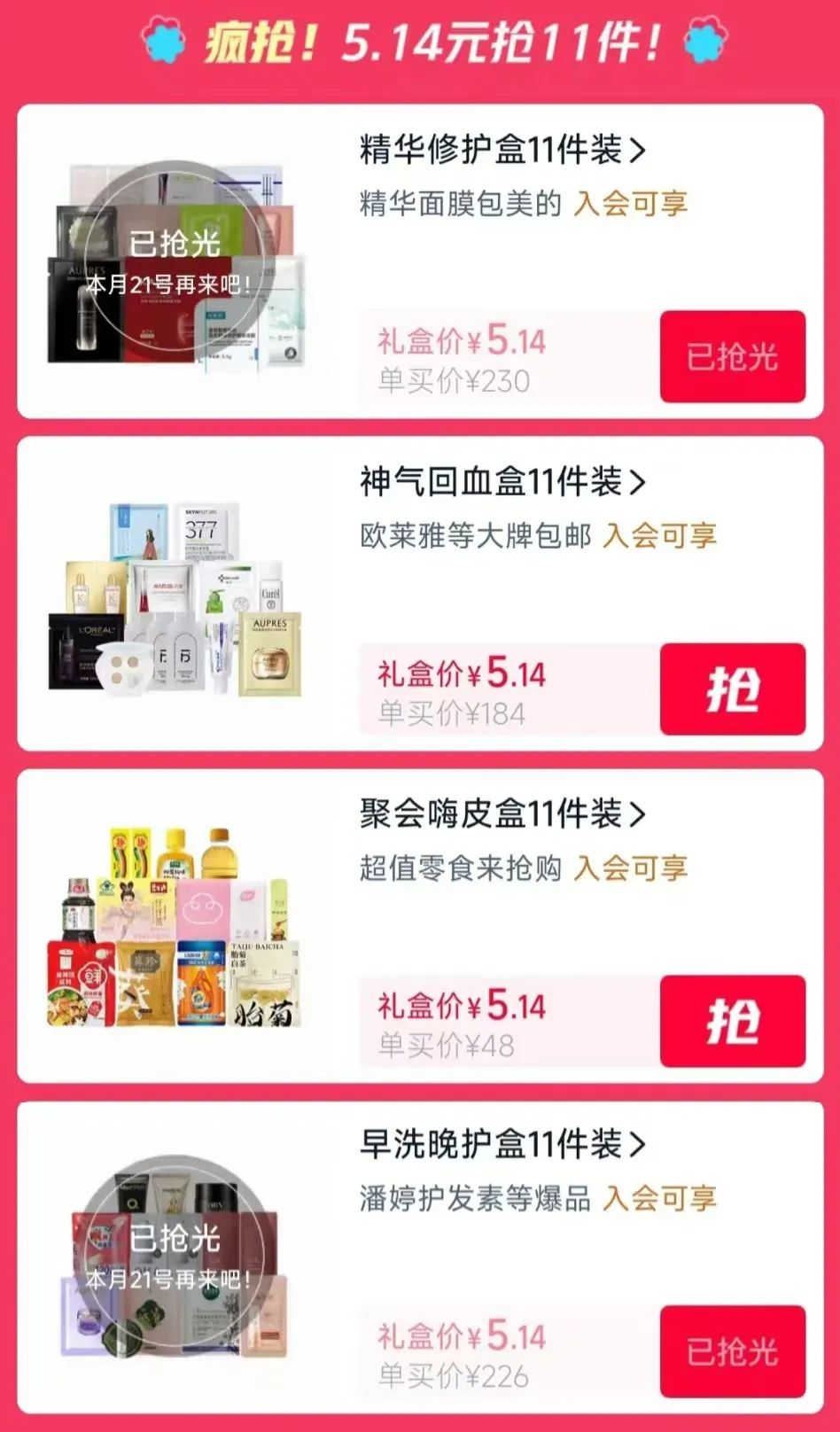Viewport: 840px width, 1432px height.
Task: Open 神气回血盒11件装 details
Action: (502, 482)
